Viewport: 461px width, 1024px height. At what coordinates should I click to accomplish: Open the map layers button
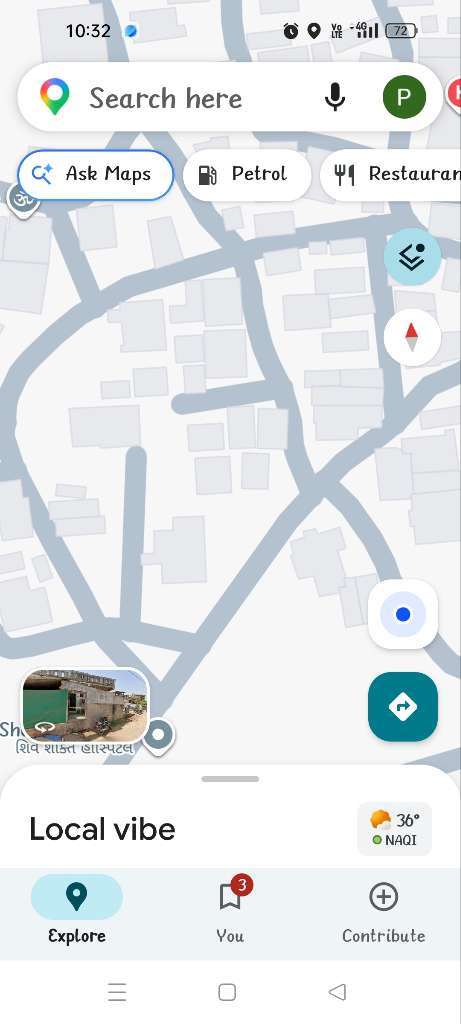[412, 257]
